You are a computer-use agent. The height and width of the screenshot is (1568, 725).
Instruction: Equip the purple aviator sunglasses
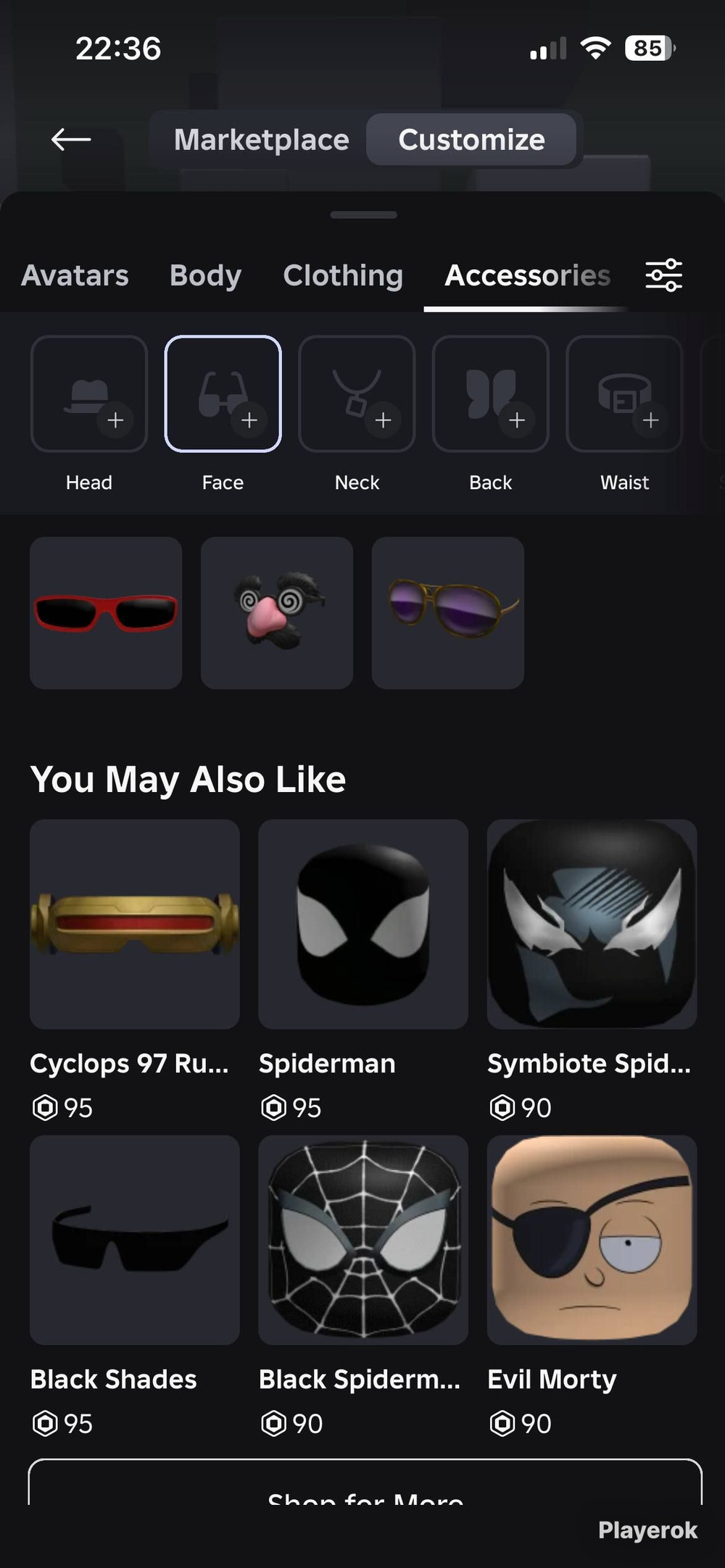pos(448,613)
